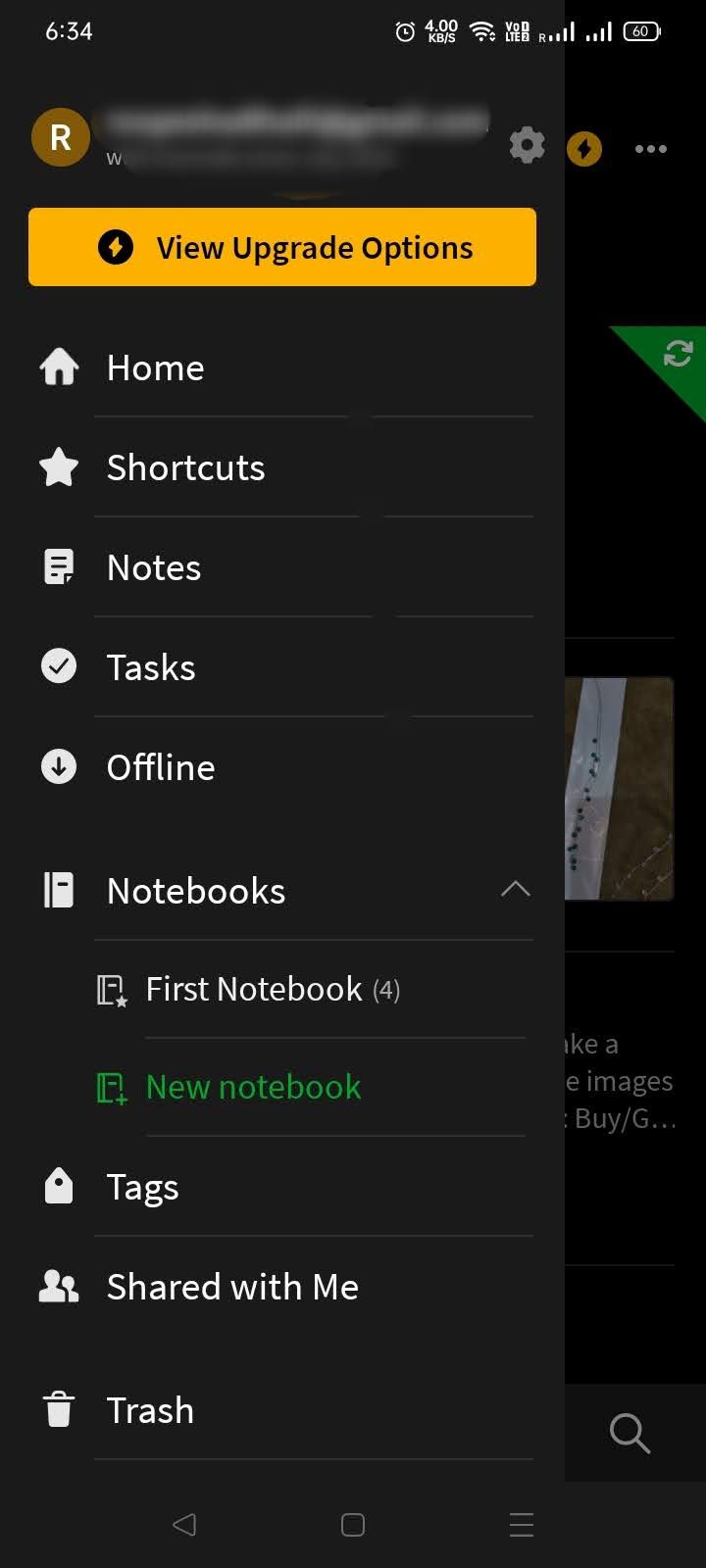
Task: Tap the lightning bolt upgrade icon
Action: [x=583, y=149]
